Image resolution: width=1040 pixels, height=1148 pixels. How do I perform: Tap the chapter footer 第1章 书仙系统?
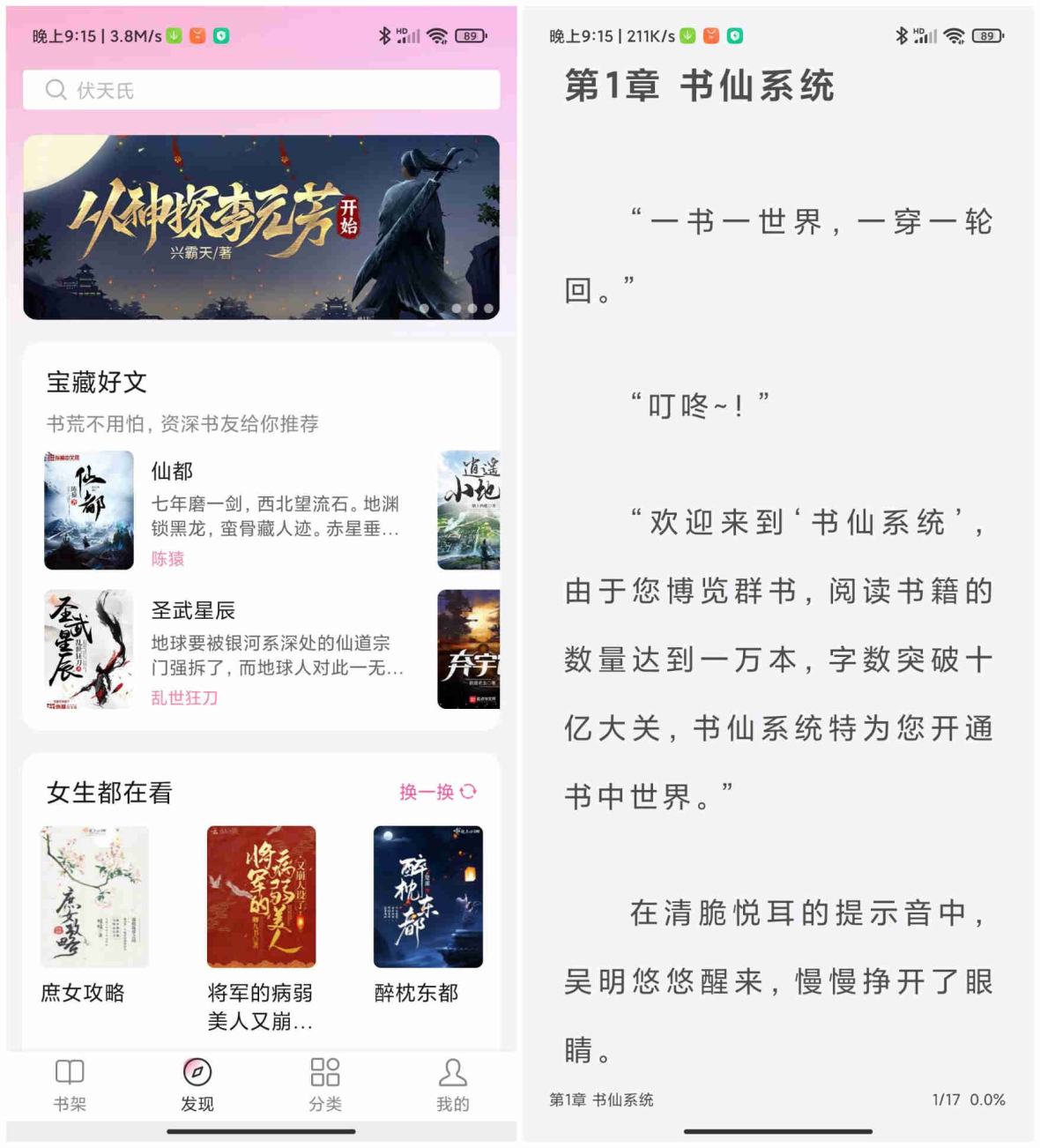pyautogui.click(x=604, y=1100)
